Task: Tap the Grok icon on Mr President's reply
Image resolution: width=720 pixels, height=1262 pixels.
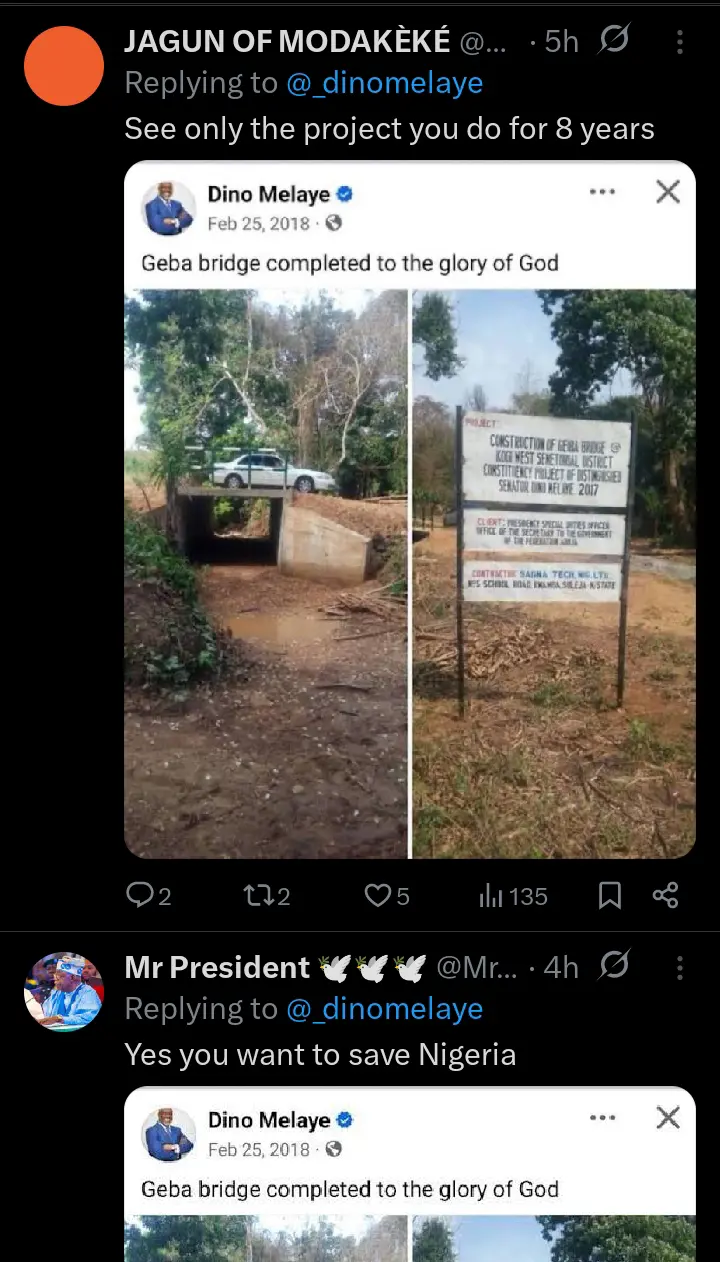Action: 614,967
